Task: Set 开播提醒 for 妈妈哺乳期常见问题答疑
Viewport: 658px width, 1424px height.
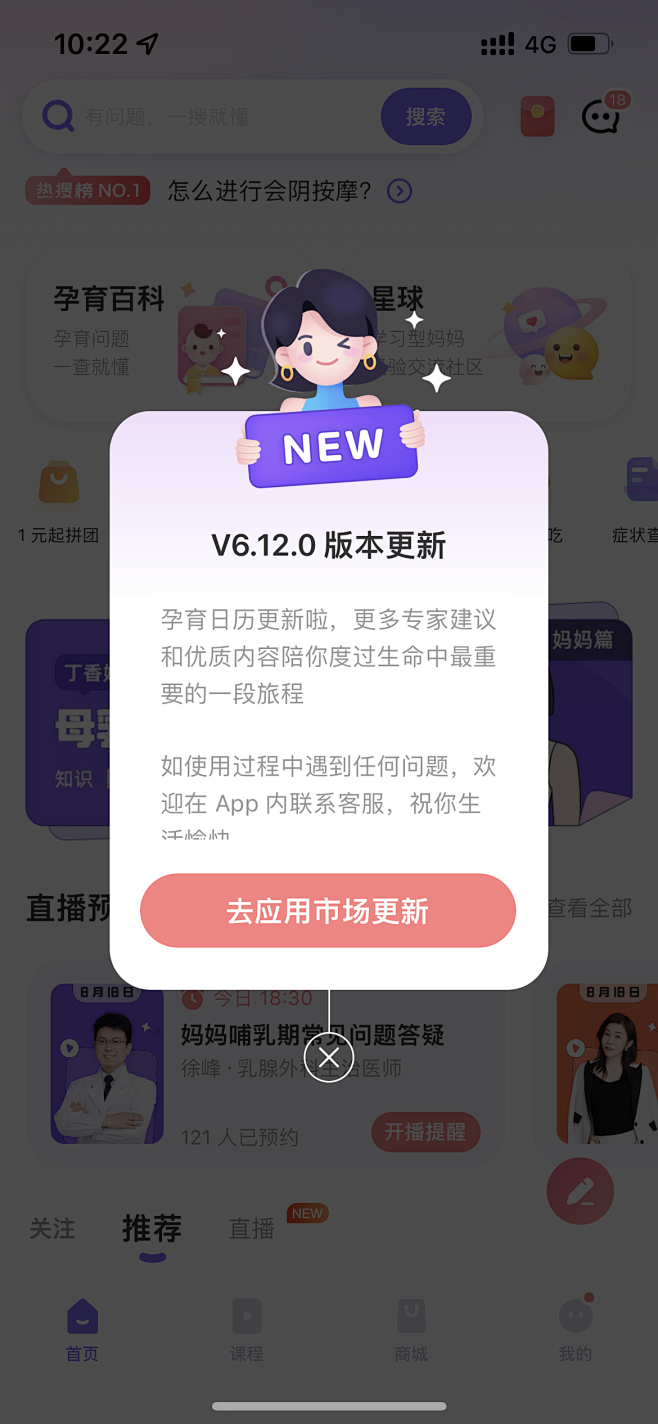Action: point(425,1131)
